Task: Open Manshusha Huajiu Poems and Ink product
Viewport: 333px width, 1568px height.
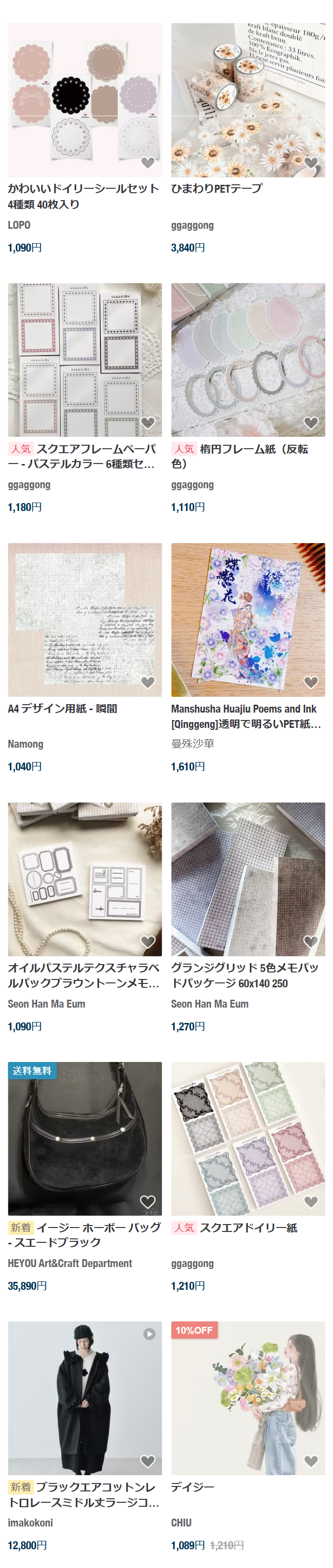Action: point(247,620)
